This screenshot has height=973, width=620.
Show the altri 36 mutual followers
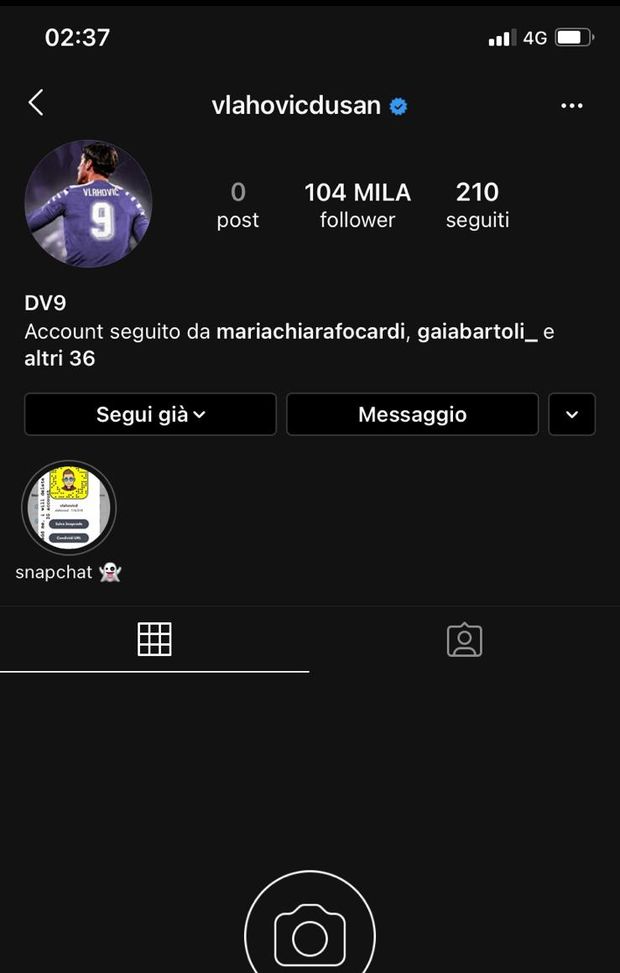pos(60,358)
